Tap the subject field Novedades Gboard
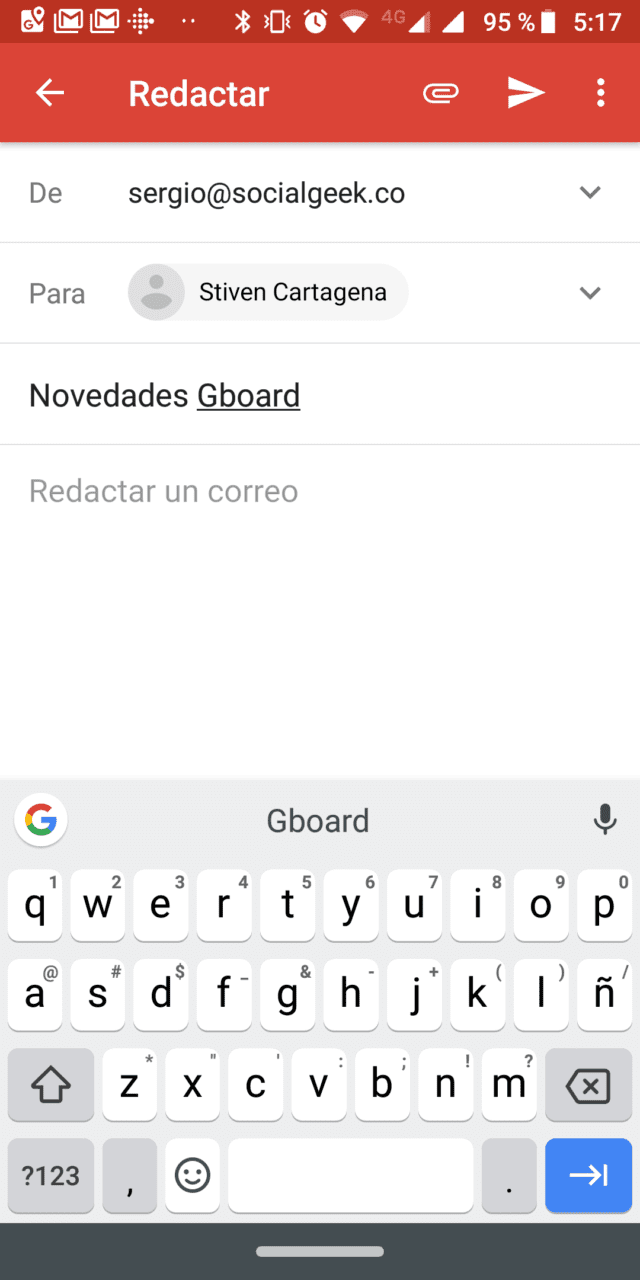 click(165, 395)
